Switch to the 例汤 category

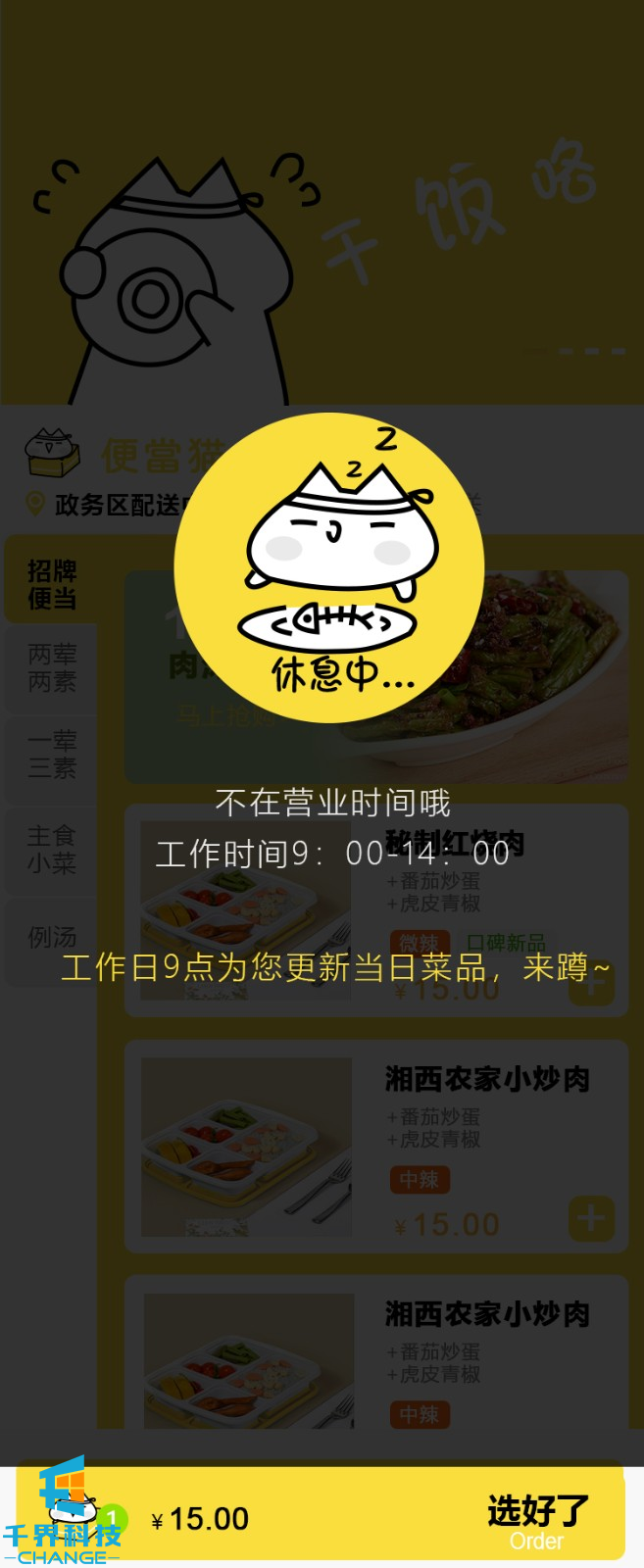(52, 938)
